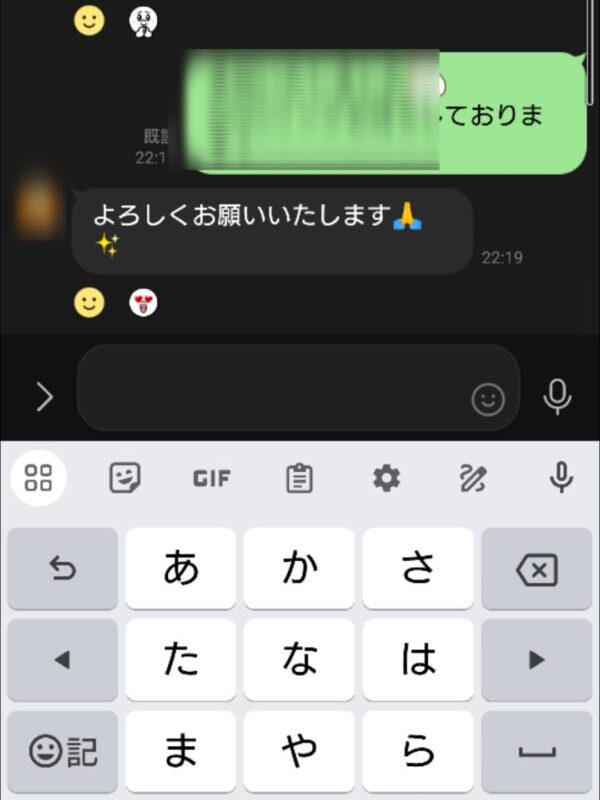Screen dimensions: 600x800
Task: Open keyboard settings gear
Action: (x=386, y=478)
